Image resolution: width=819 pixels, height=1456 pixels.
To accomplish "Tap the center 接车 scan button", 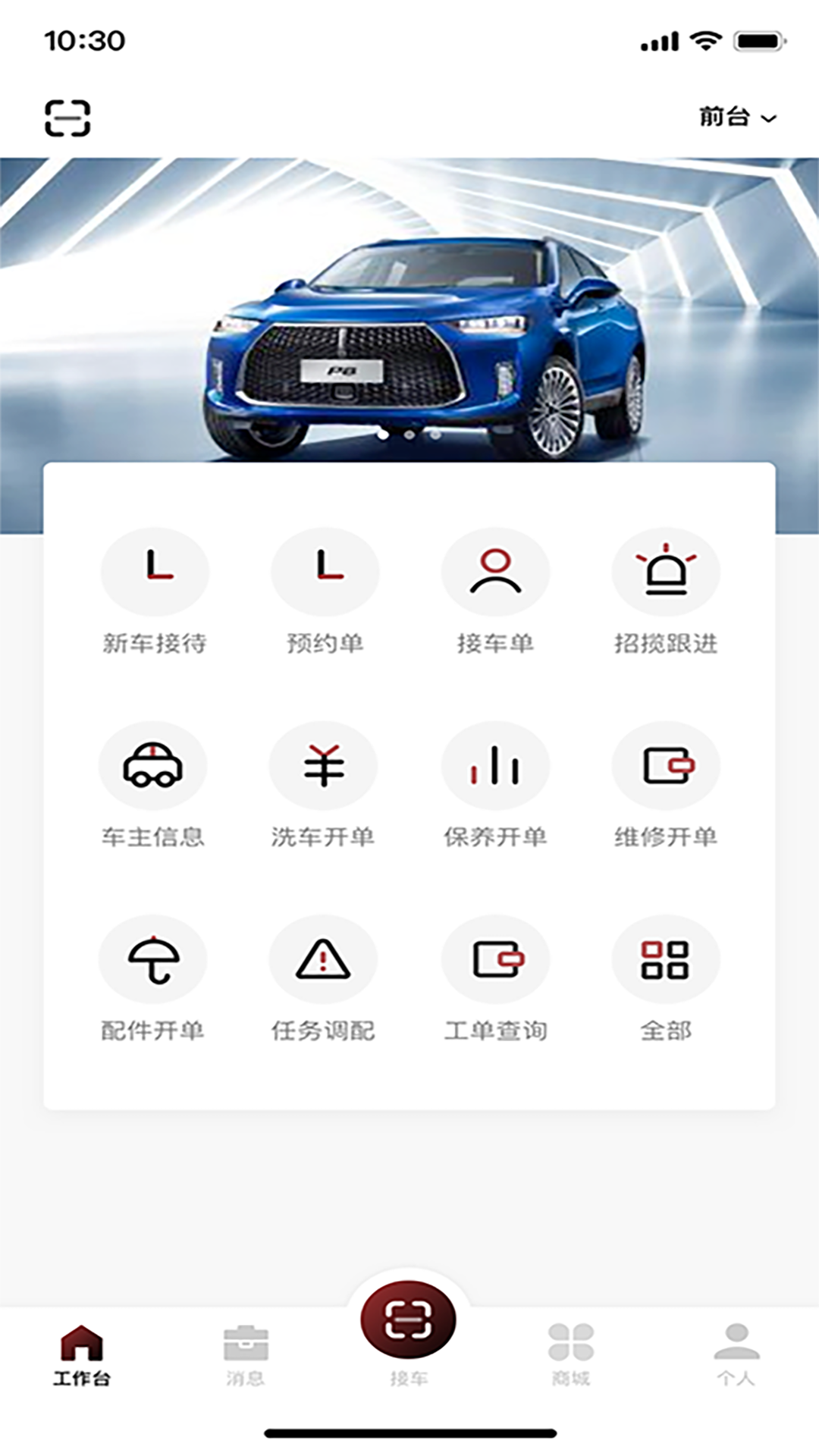I will click(x=409, y=1321).
